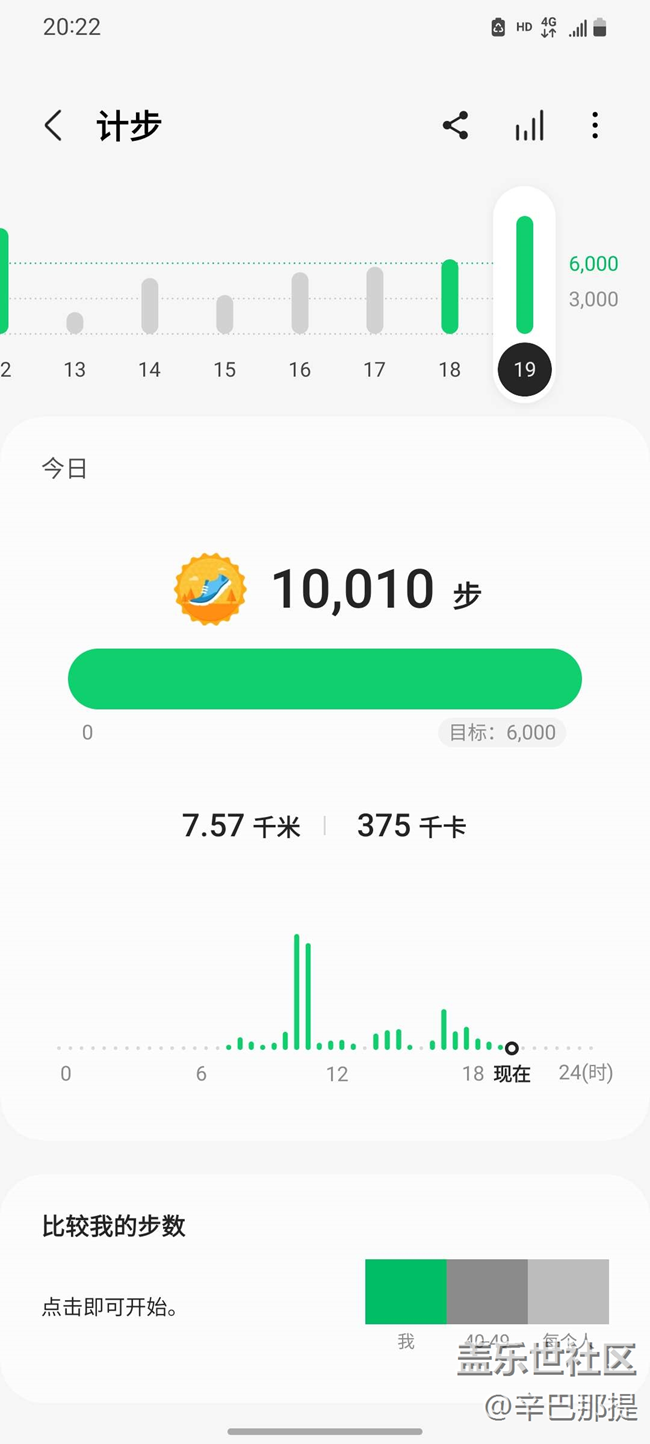Share today's step count
The image size is (650, 1444).
tap(455, 126)
